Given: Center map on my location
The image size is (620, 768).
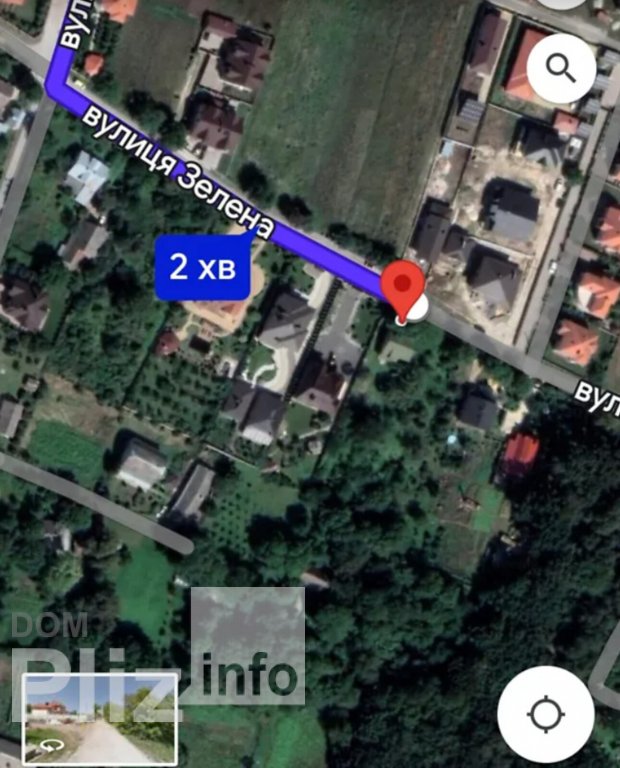Looking at the screenshot, I should point(546,715).
